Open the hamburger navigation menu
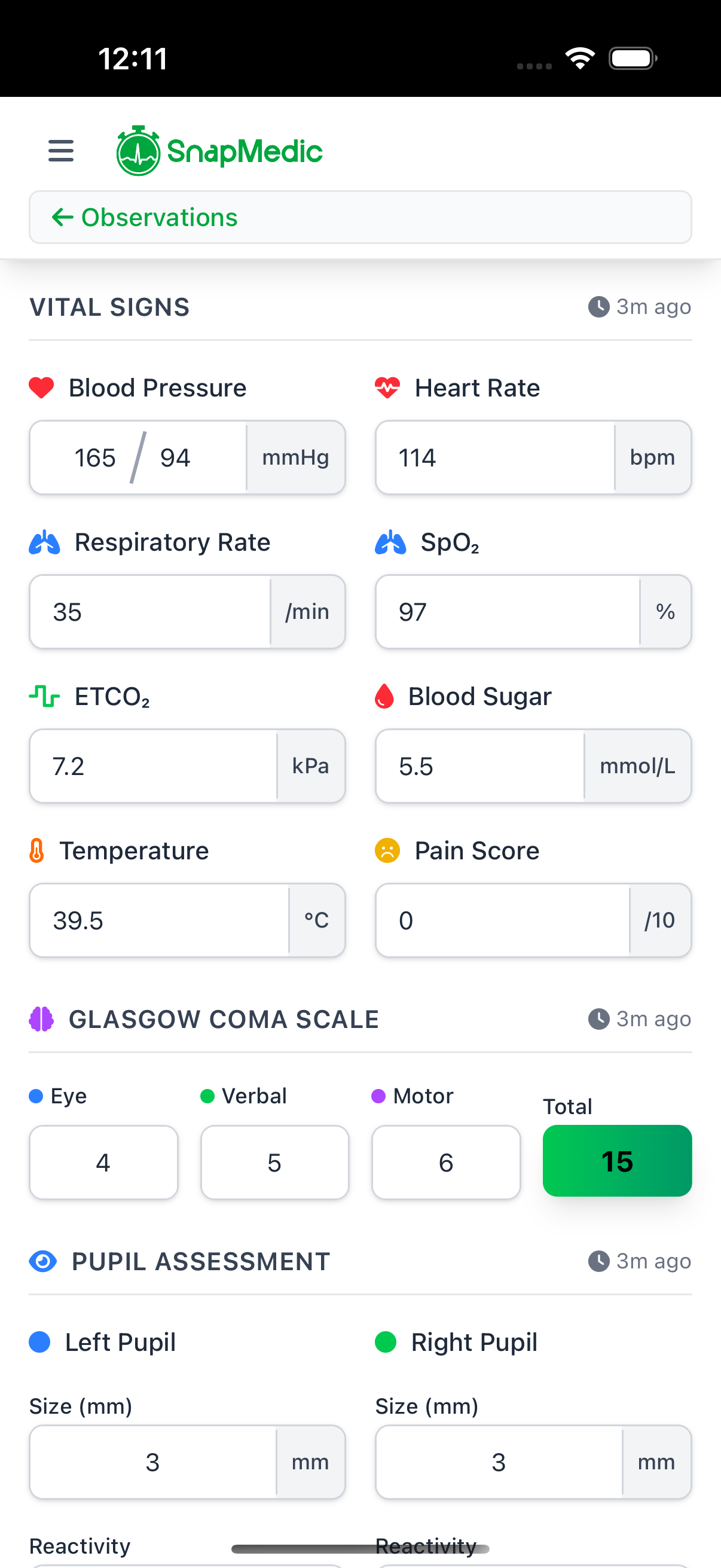The image size is (721, 1568). point(60,150)
